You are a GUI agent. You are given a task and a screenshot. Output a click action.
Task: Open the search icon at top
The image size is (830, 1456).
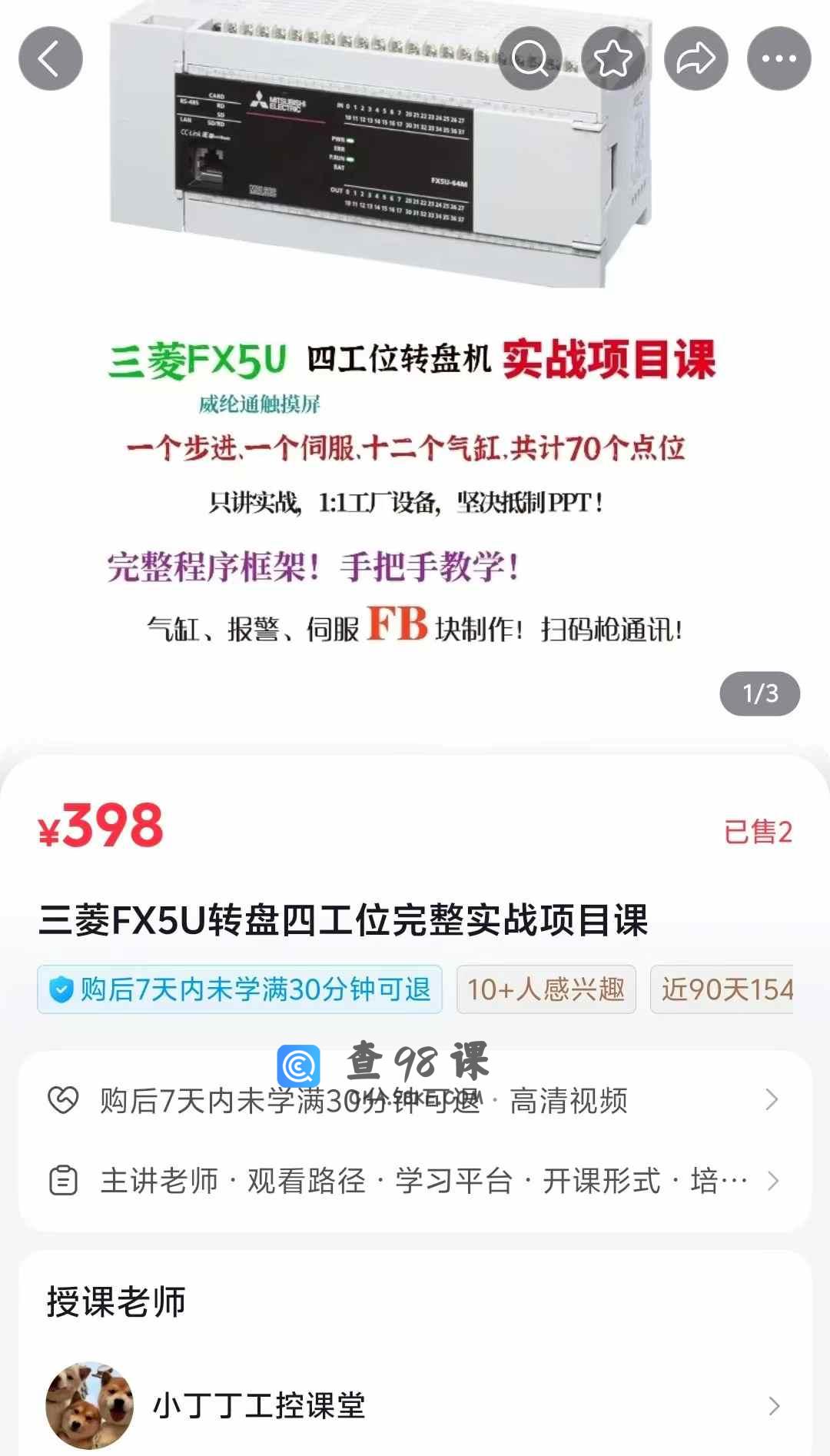pyautogui.click(x=530, y=58)
